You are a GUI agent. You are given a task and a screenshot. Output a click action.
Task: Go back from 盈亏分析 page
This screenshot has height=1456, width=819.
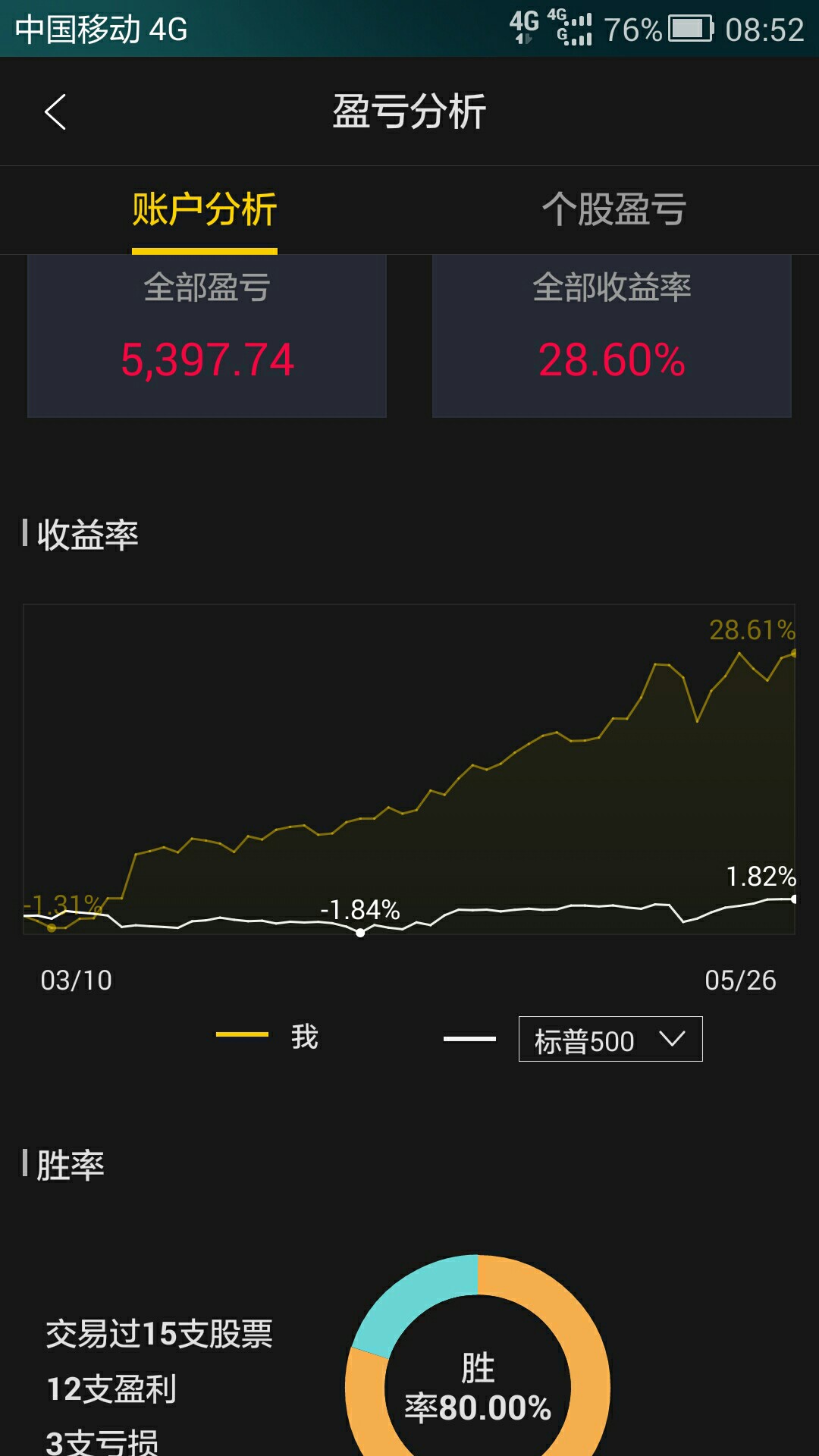[55, 112]
